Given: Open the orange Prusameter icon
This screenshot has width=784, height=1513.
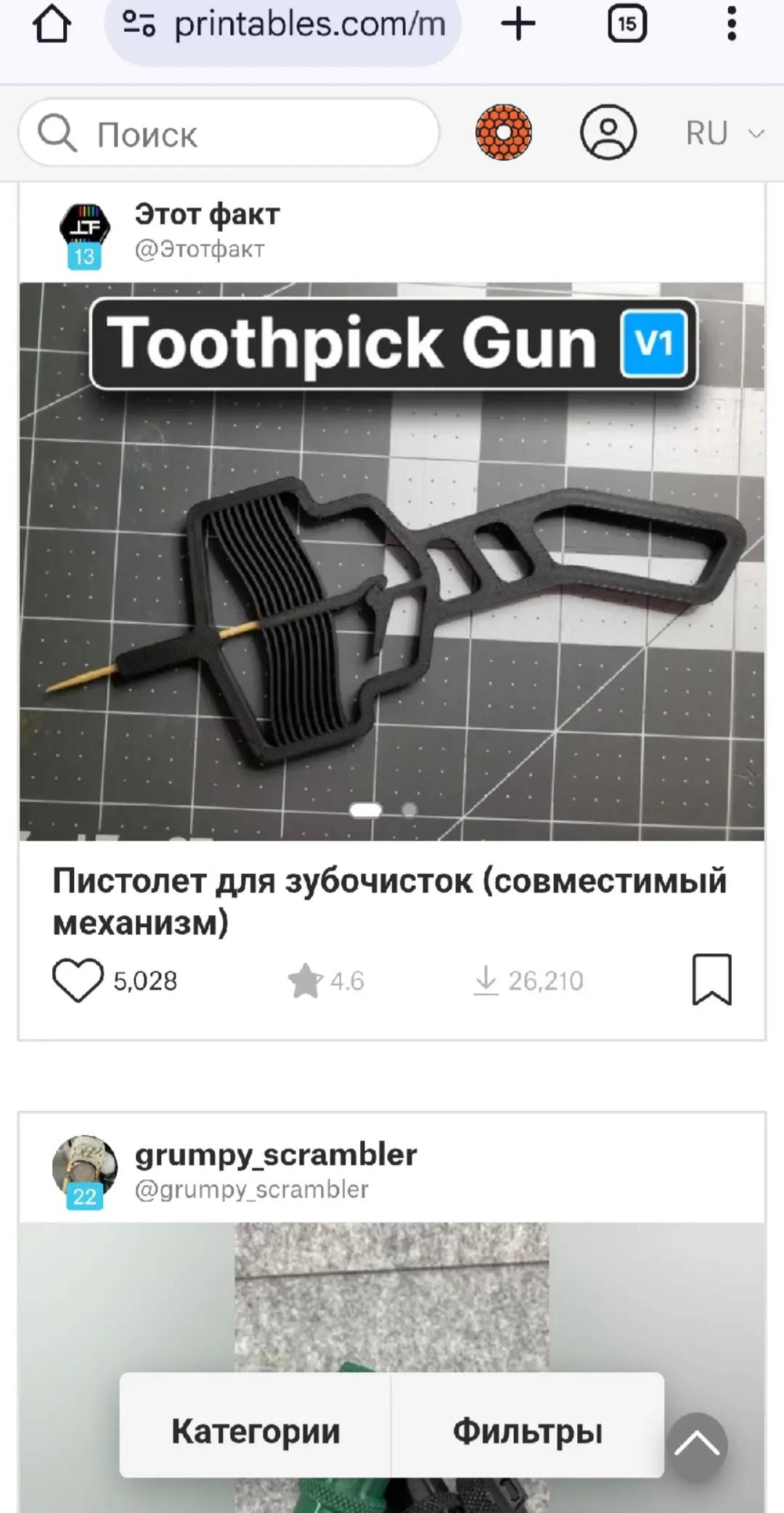Looking at the screenshot, I should click(x=504, y=132).
